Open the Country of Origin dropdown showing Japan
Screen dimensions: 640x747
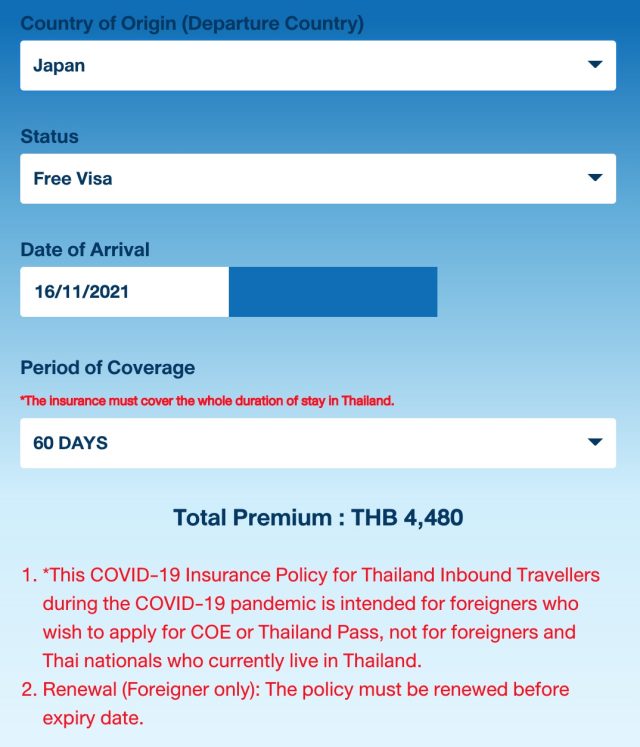[318, 66]
